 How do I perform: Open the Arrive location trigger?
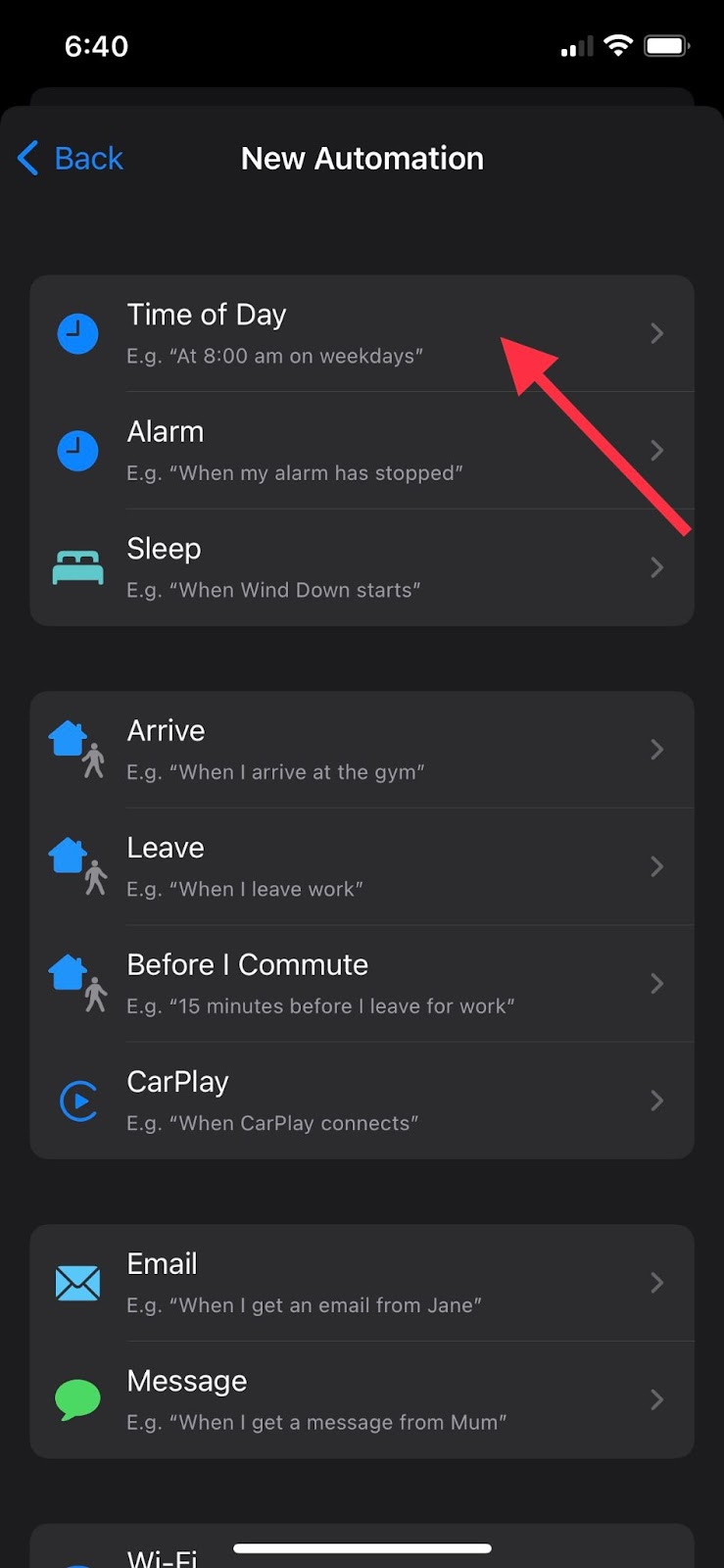tap(362, 750)
